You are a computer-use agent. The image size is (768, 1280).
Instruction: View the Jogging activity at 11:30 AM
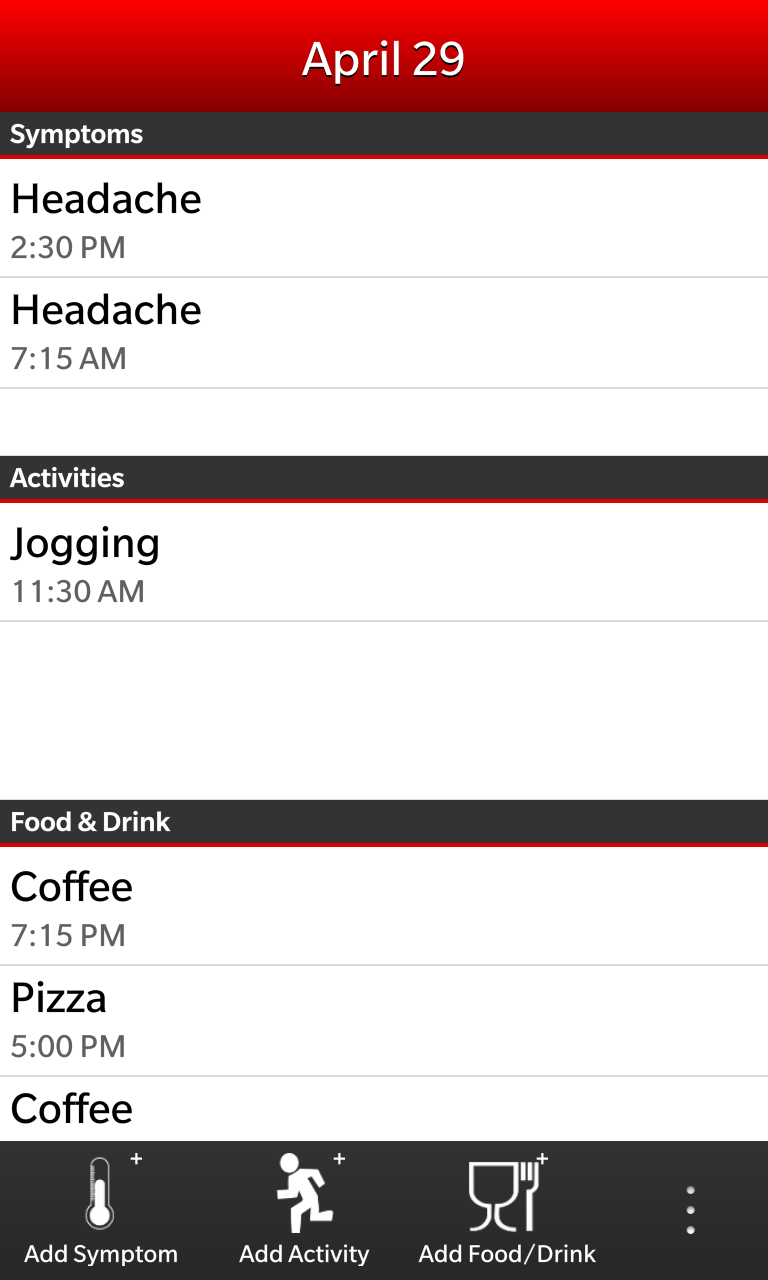tap(384, 563)
